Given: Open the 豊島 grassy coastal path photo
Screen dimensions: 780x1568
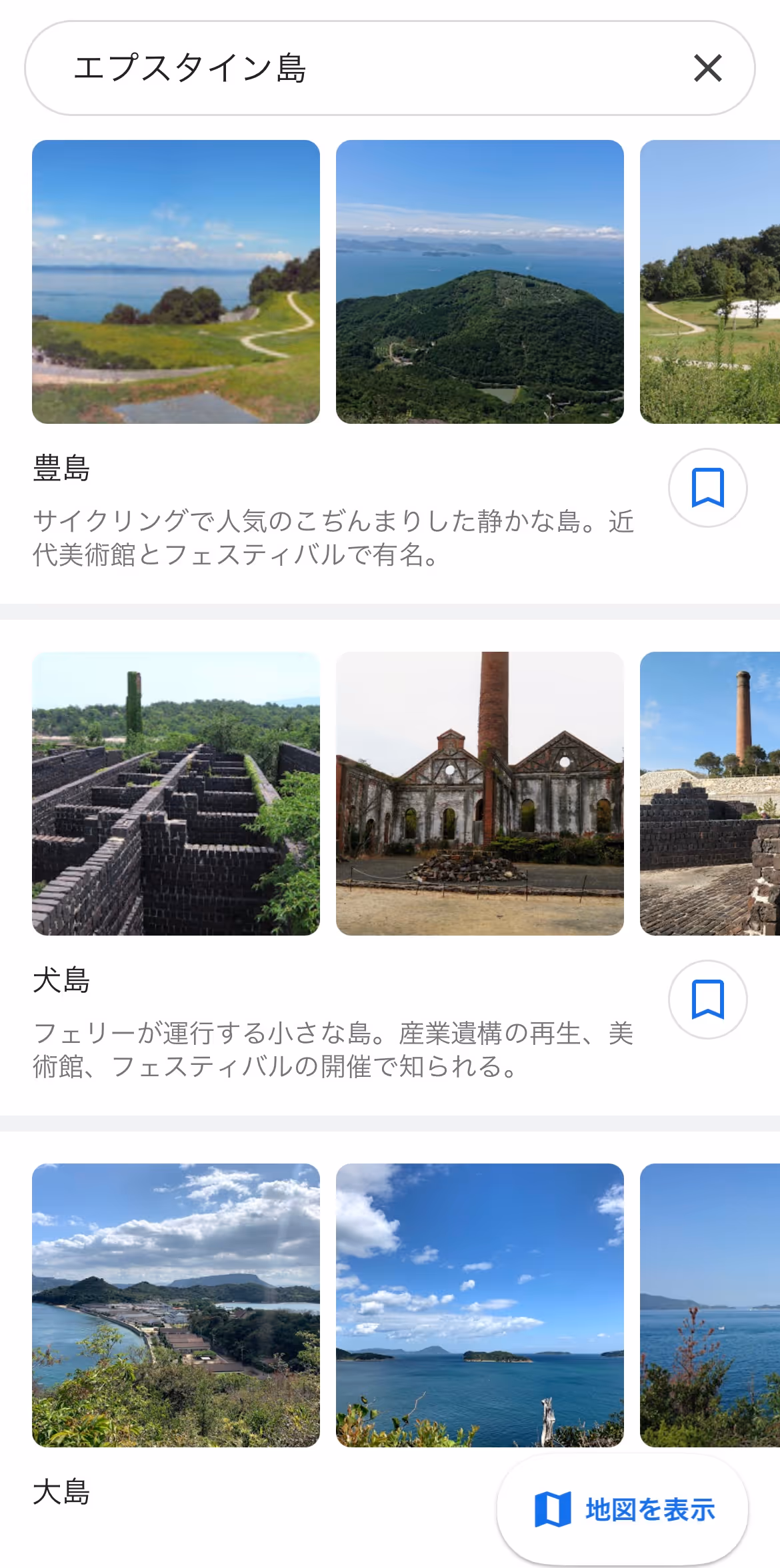Looking at the screenshot, I should point(176,282).
